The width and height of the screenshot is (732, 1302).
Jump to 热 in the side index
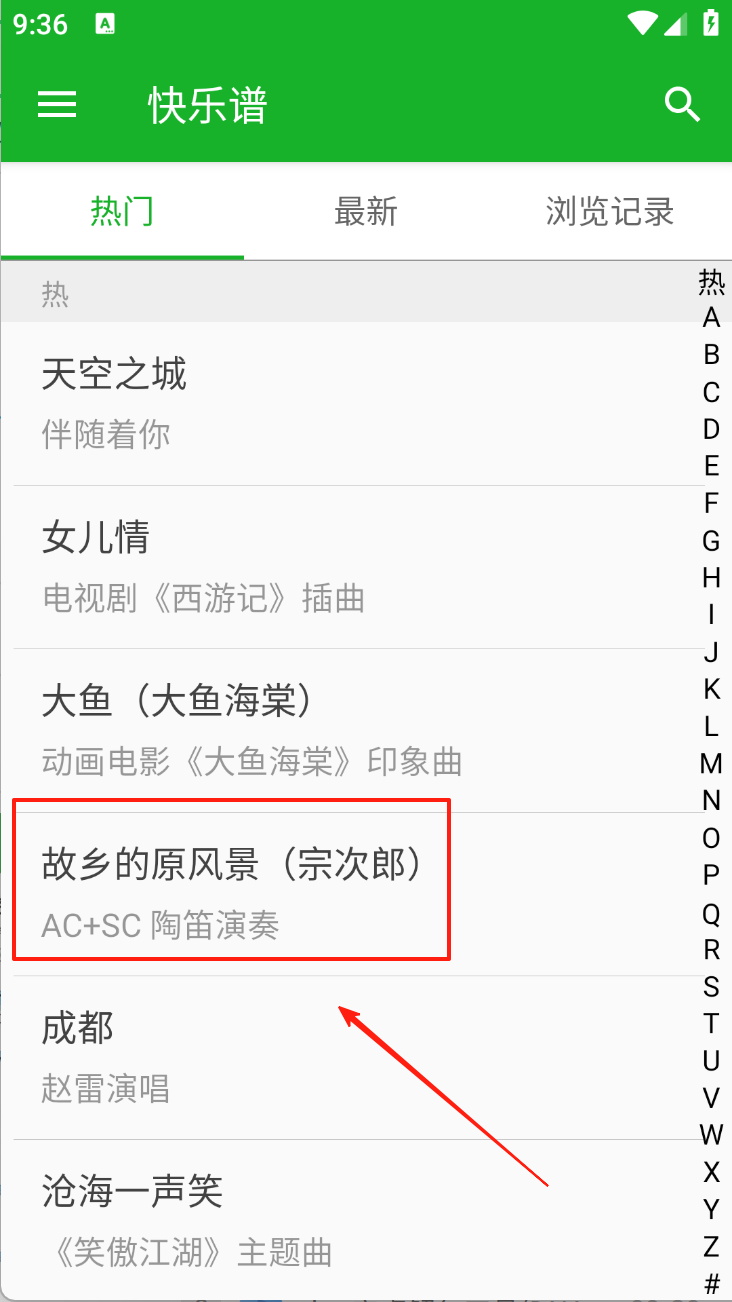tap(711, 283)
